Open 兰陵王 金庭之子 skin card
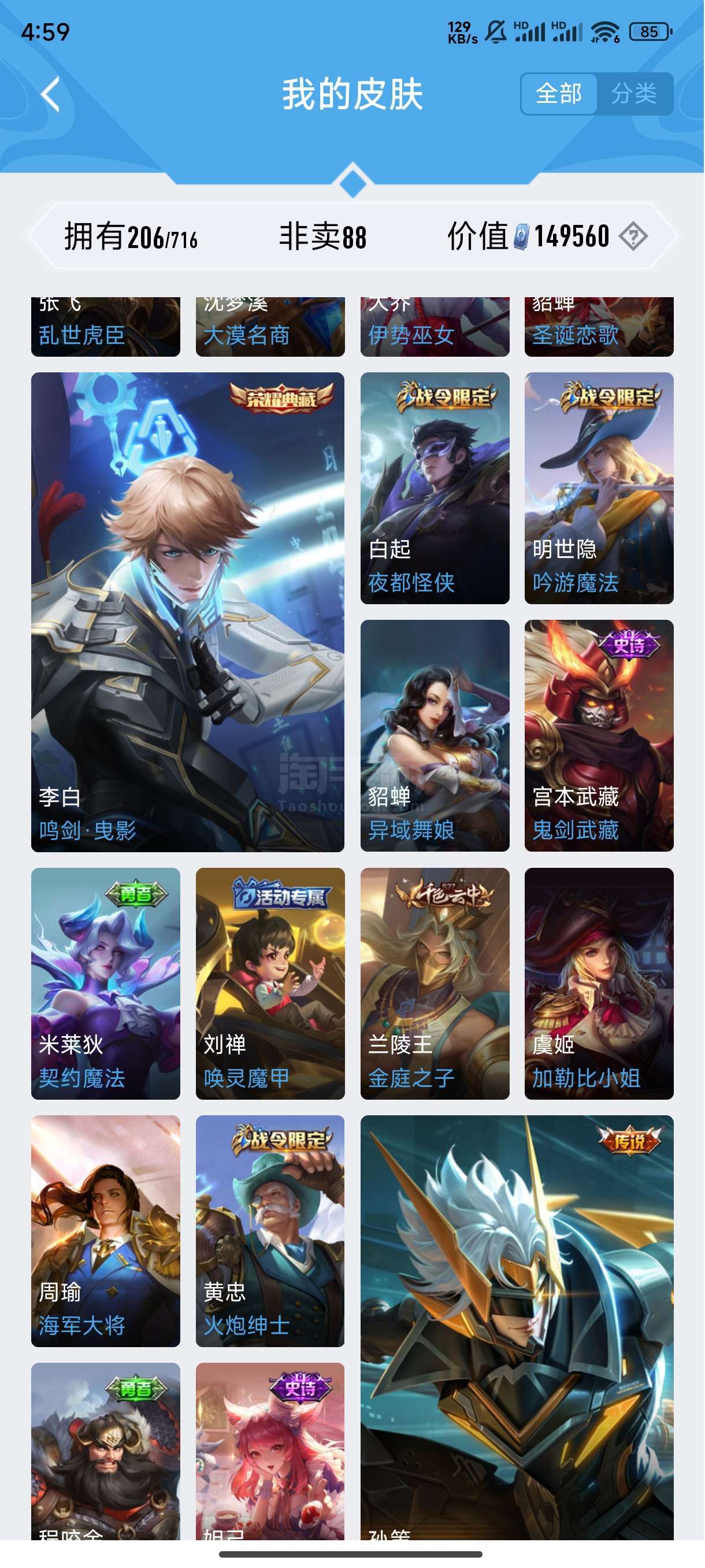The height and width of the screenshot is (1568, 705). tap(435, 983)
